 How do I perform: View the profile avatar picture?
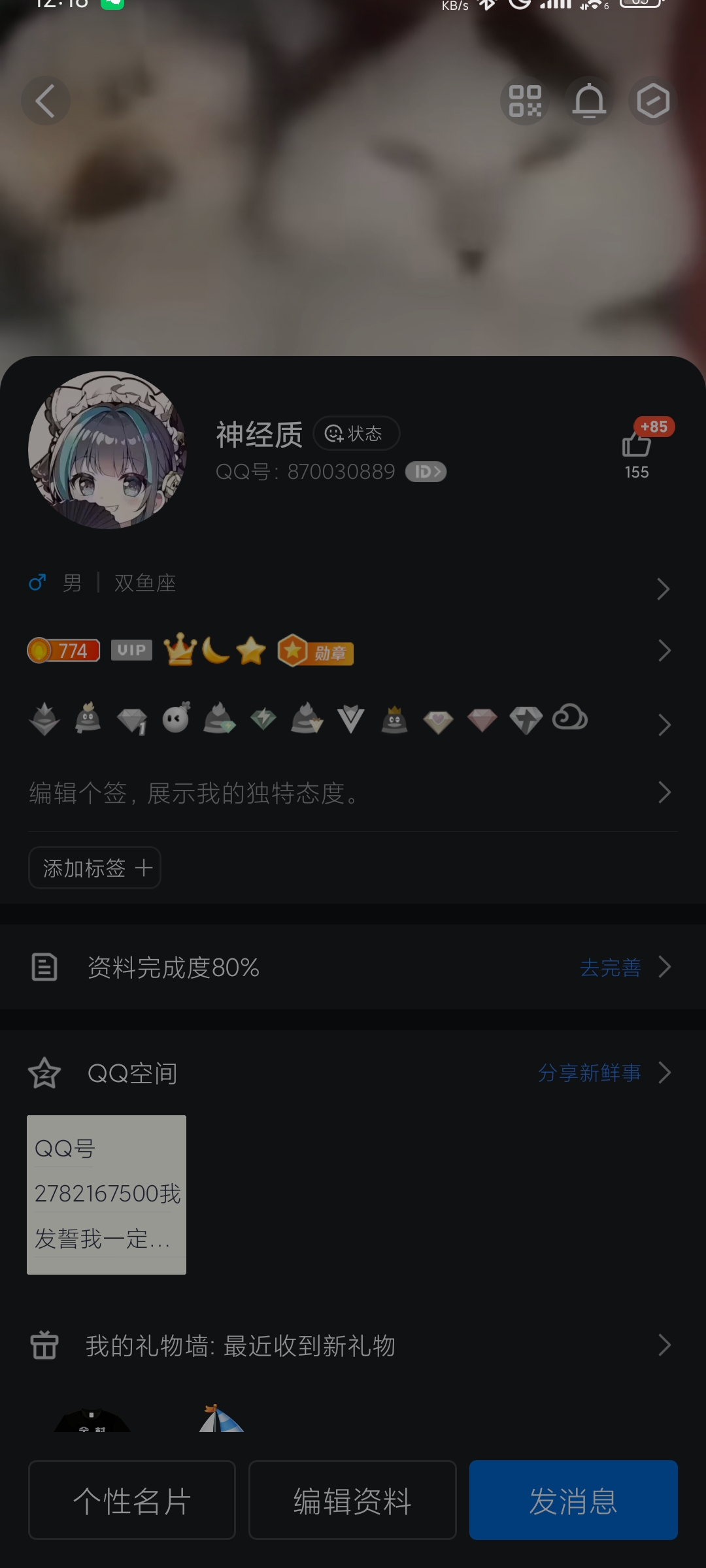(107, 450)
